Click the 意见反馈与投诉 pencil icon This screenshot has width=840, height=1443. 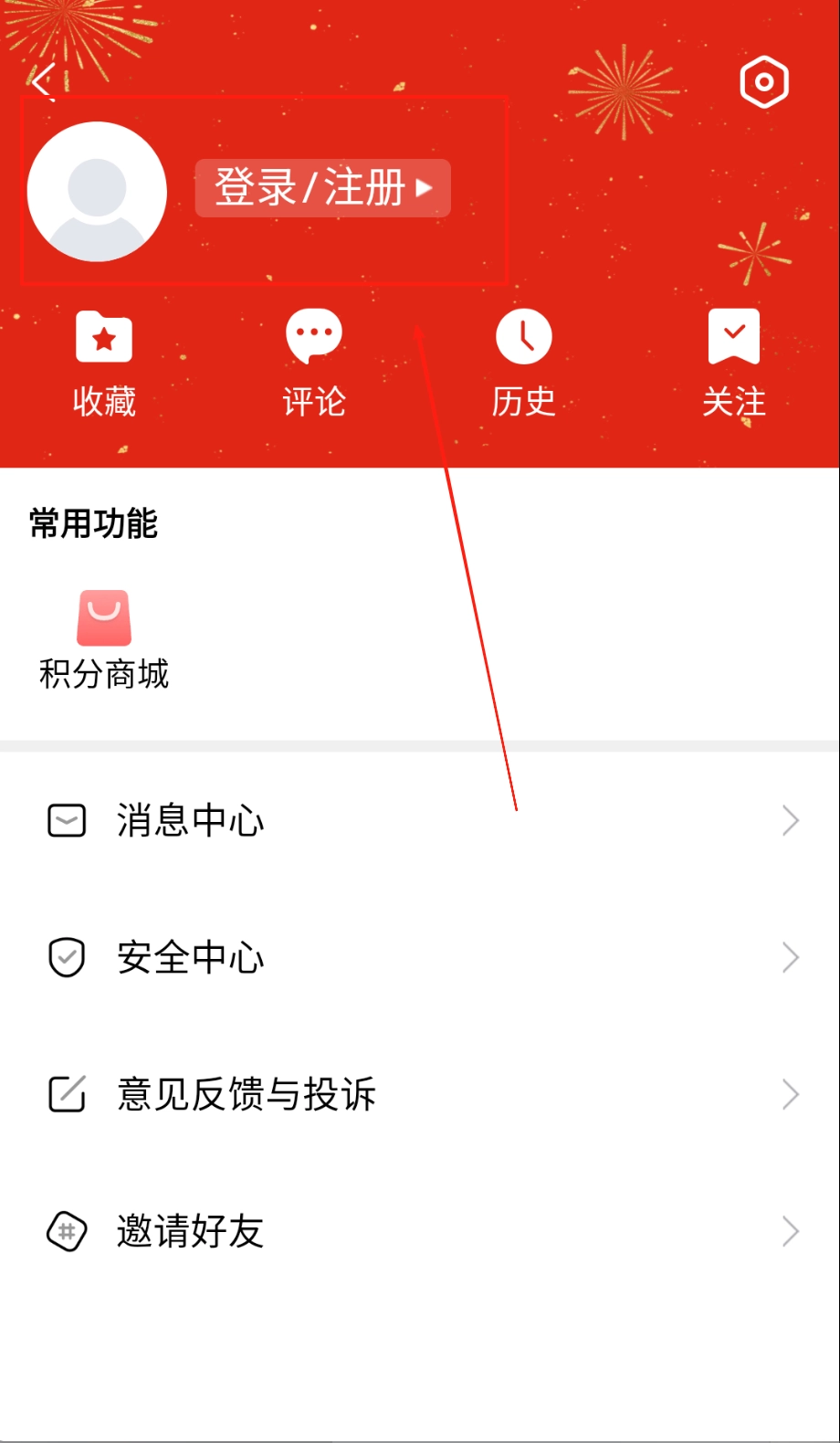tap(65, 1093)
